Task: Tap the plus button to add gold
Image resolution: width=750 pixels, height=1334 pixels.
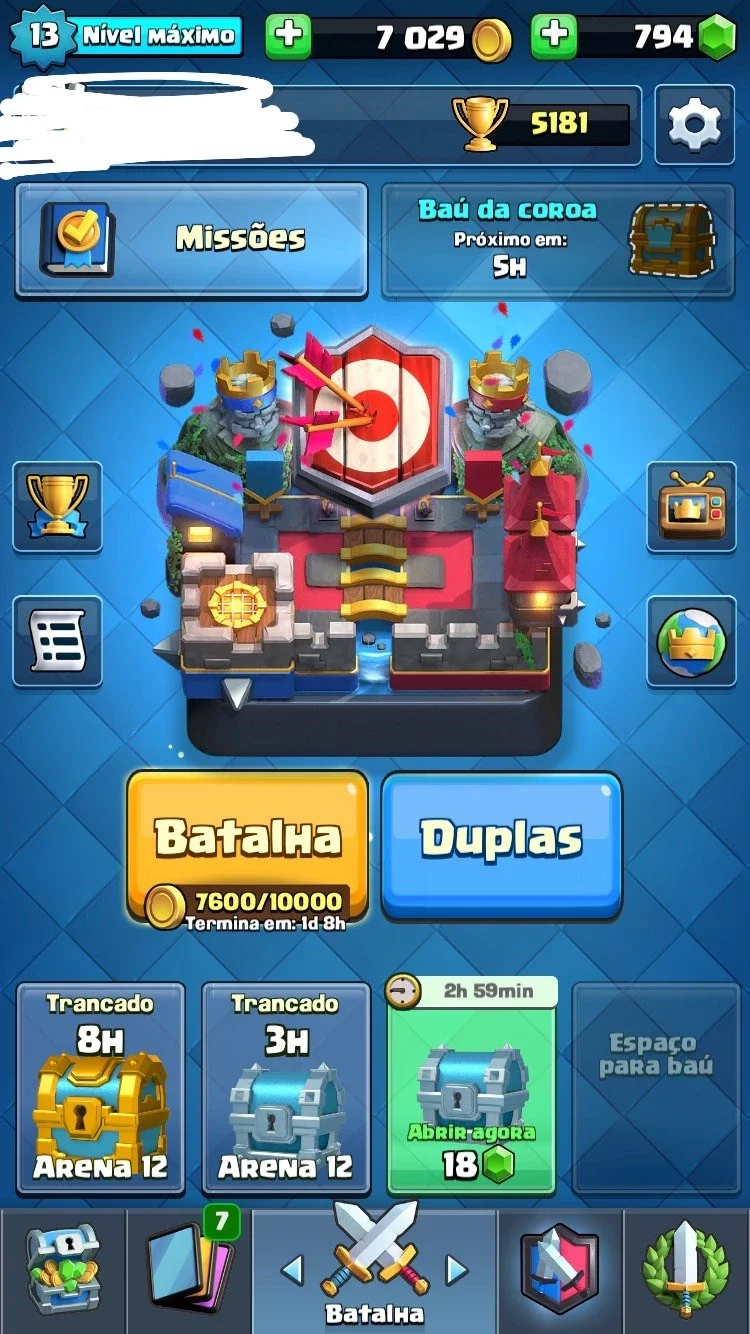Action: coord(288,37)
